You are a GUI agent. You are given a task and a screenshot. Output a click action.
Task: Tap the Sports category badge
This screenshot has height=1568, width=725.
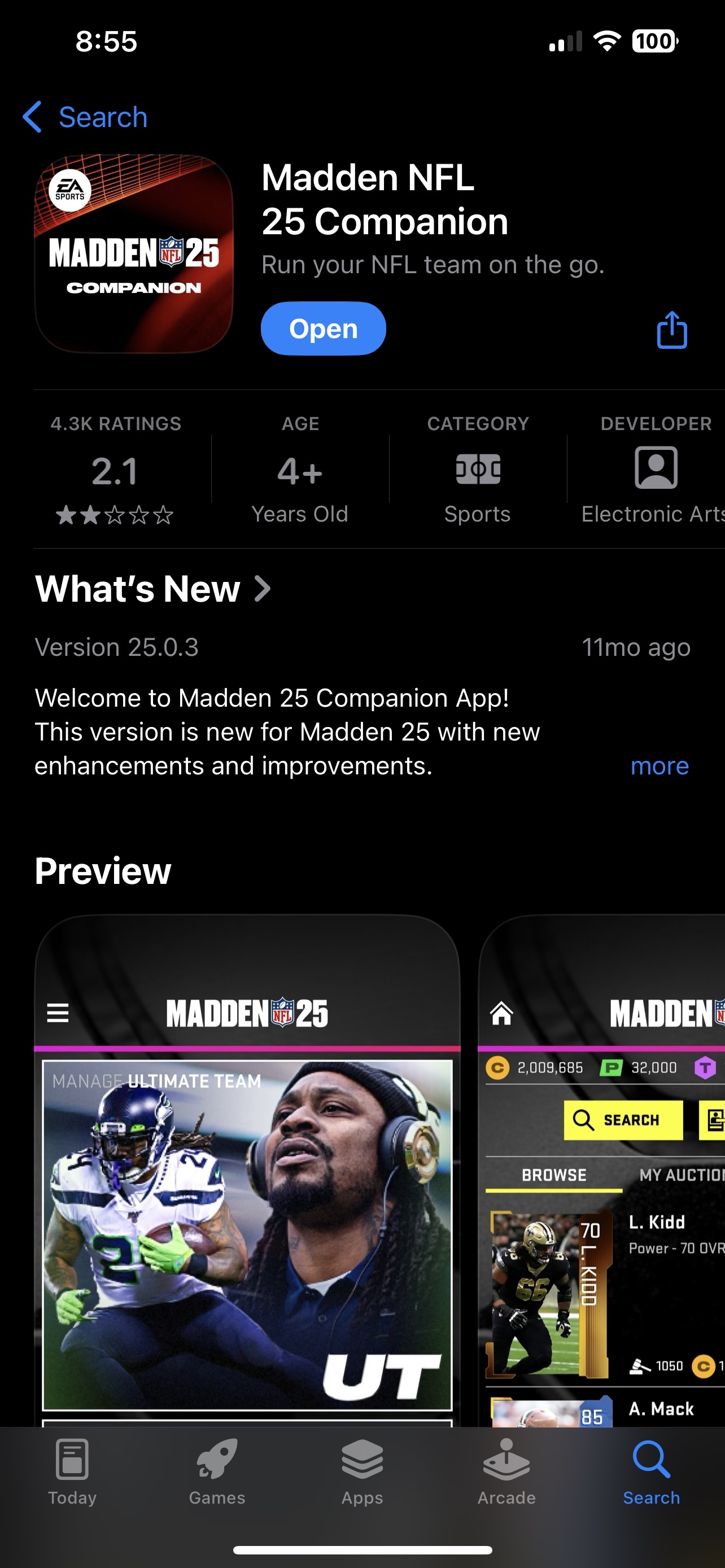click(x=478, y=470)
